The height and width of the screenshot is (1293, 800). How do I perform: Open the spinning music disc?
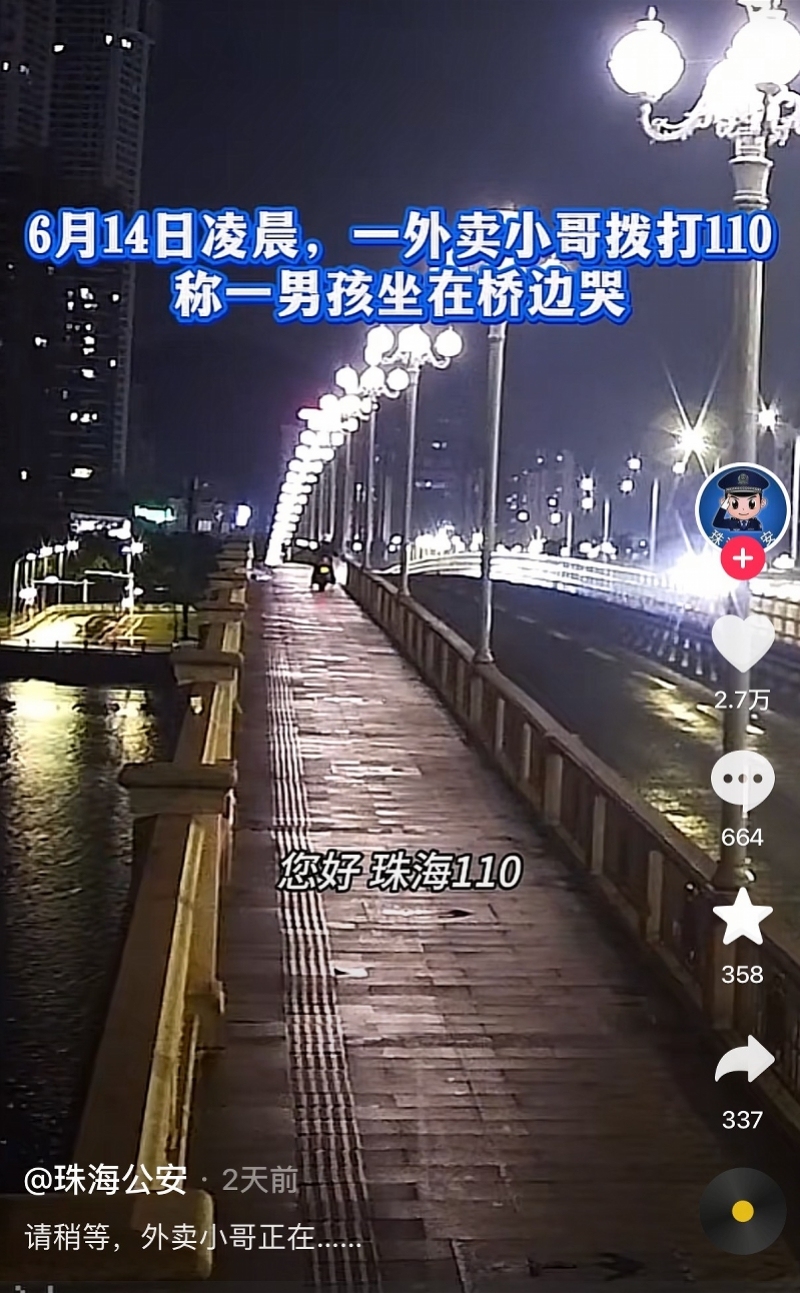[742, 1211]
